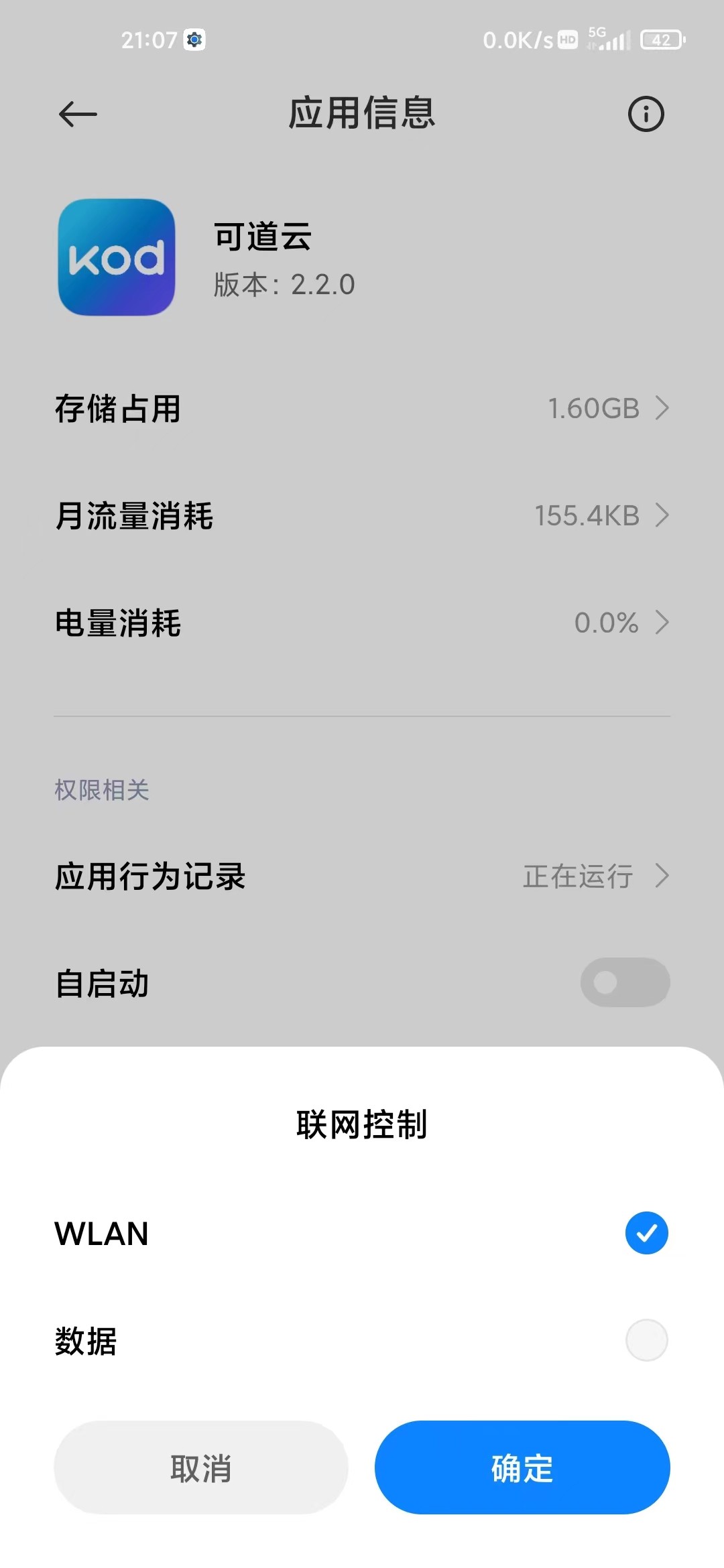The width and height of the screenshot is (724, 1568).
Task: Tap 取消 to cancel the dialog
Action: point(201,1467)
